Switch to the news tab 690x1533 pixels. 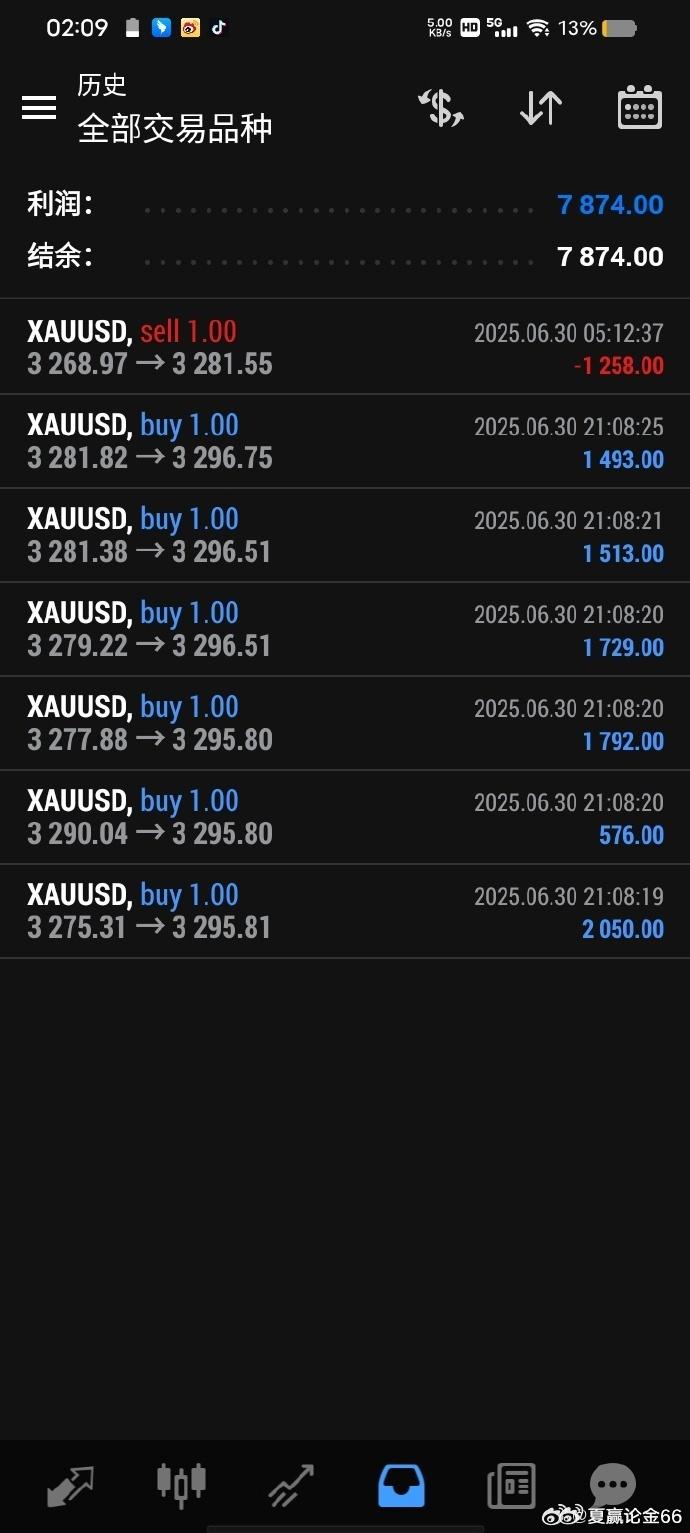coord(511,1486)
